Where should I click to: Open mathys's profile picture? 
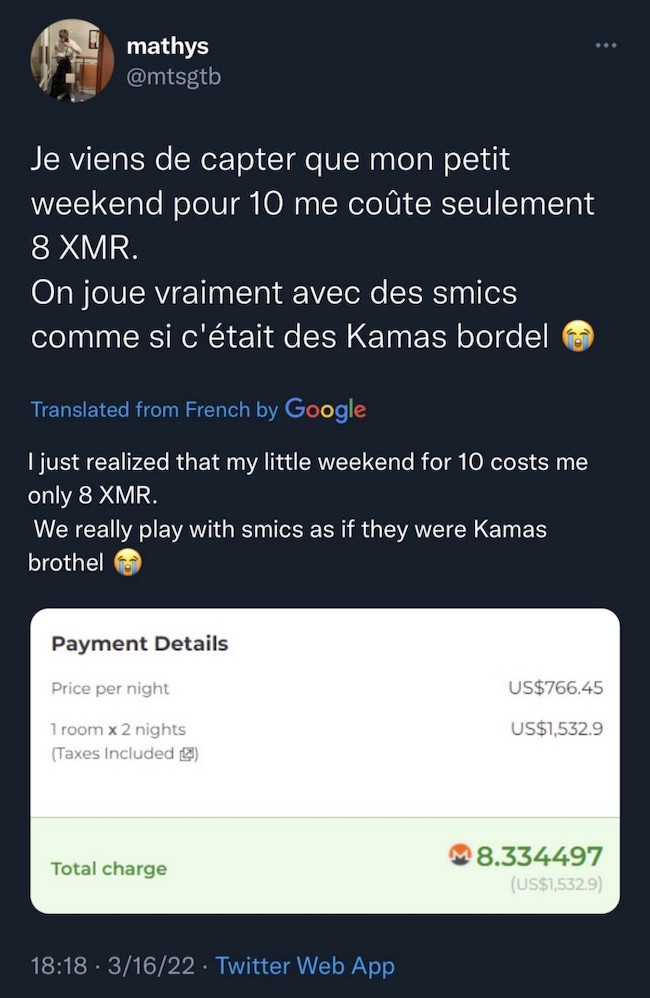click(x=72, y=60)
